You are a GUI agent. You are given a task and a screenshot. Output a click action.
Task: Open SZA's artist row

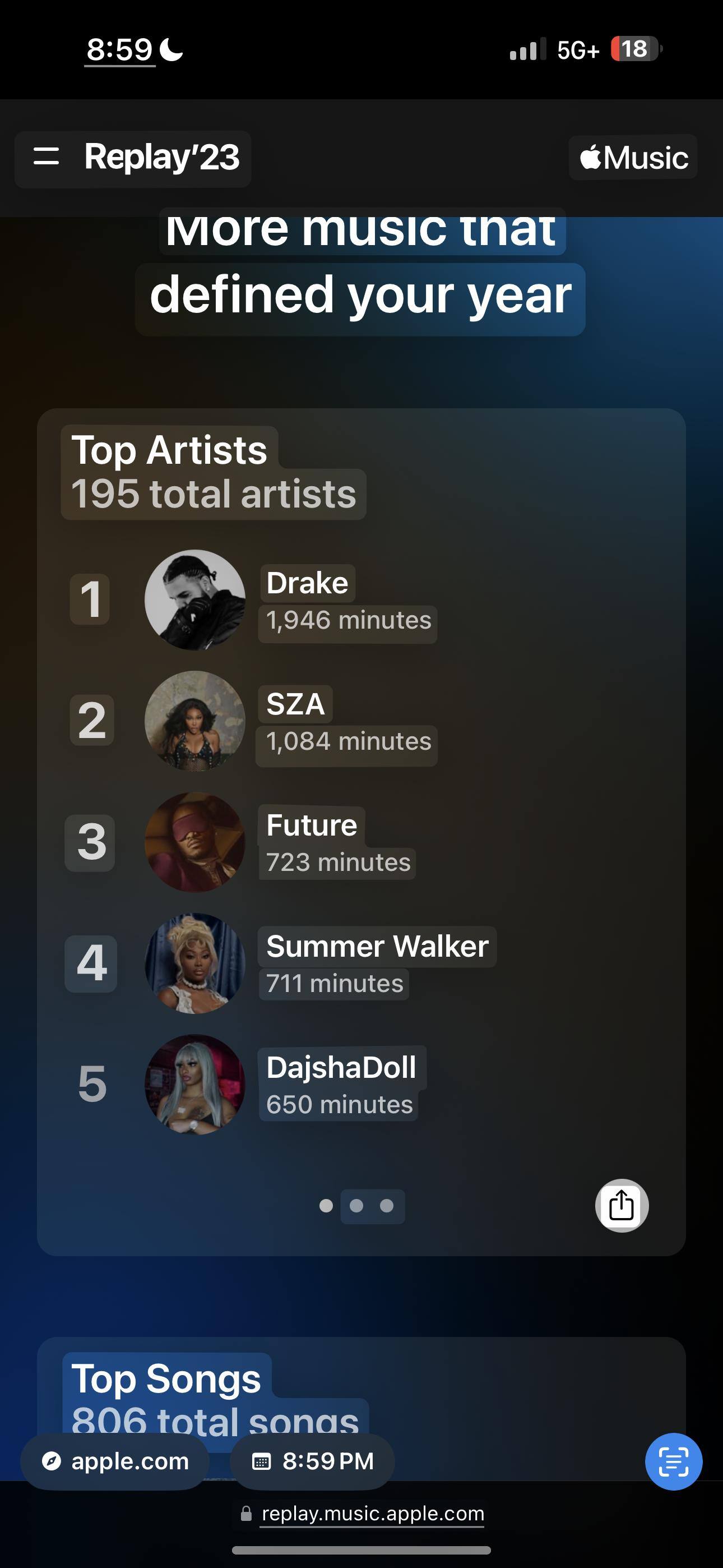coord(296,721)
